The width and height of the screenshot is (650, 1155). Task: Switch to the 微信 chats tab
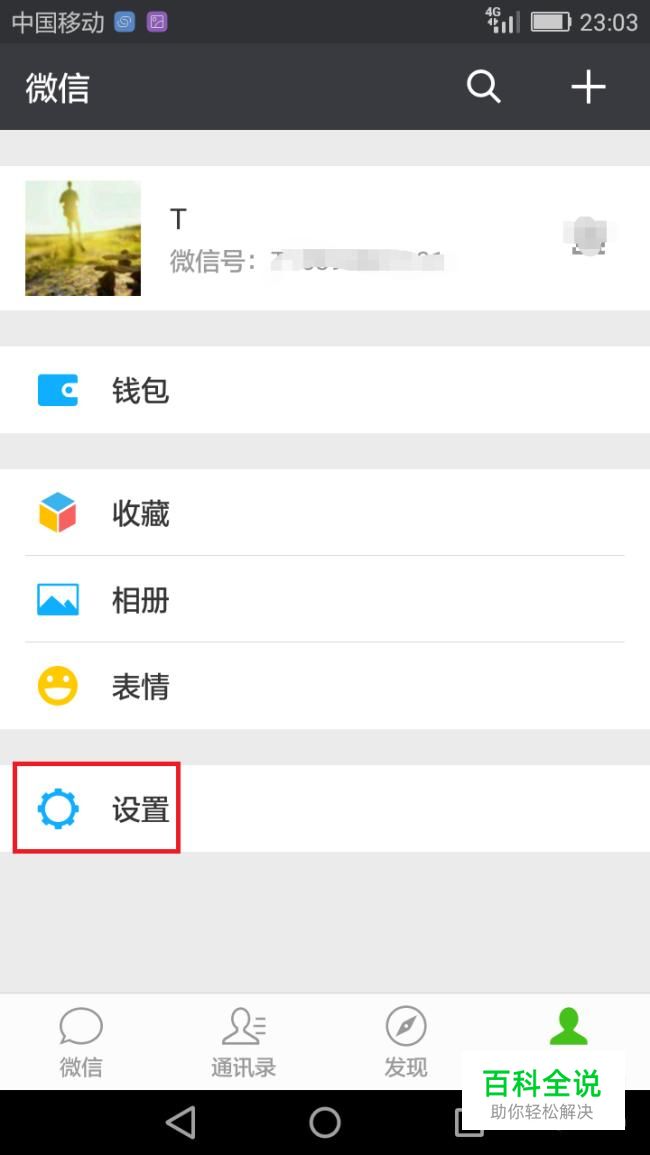81,1041
